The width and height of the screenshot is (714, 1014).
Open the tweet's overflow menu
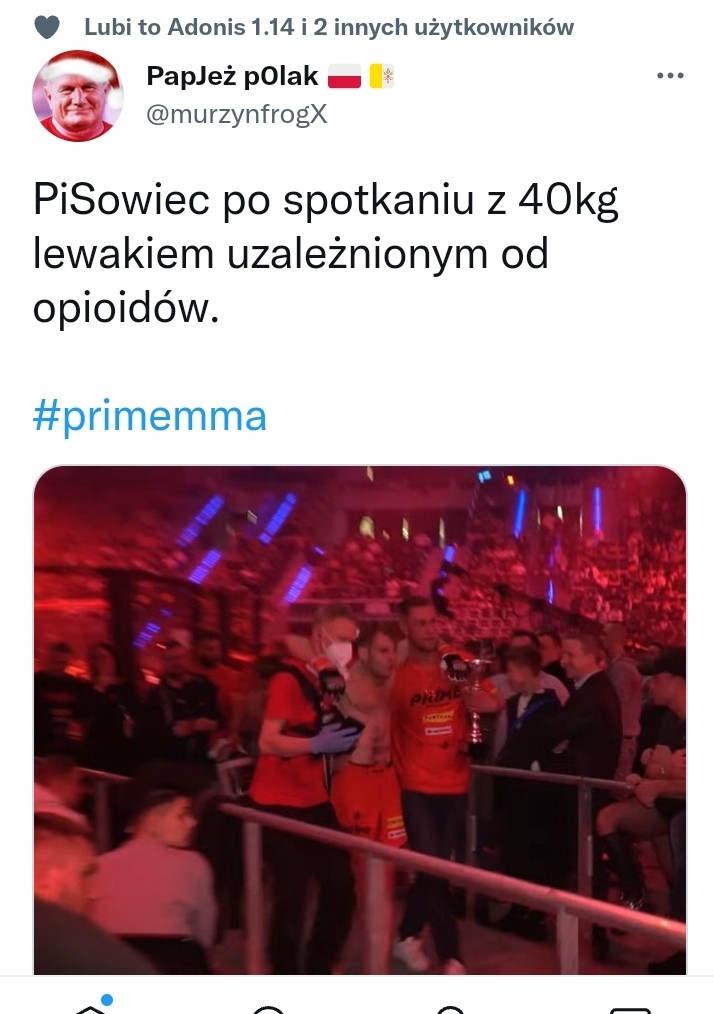(x=669, y=76)
